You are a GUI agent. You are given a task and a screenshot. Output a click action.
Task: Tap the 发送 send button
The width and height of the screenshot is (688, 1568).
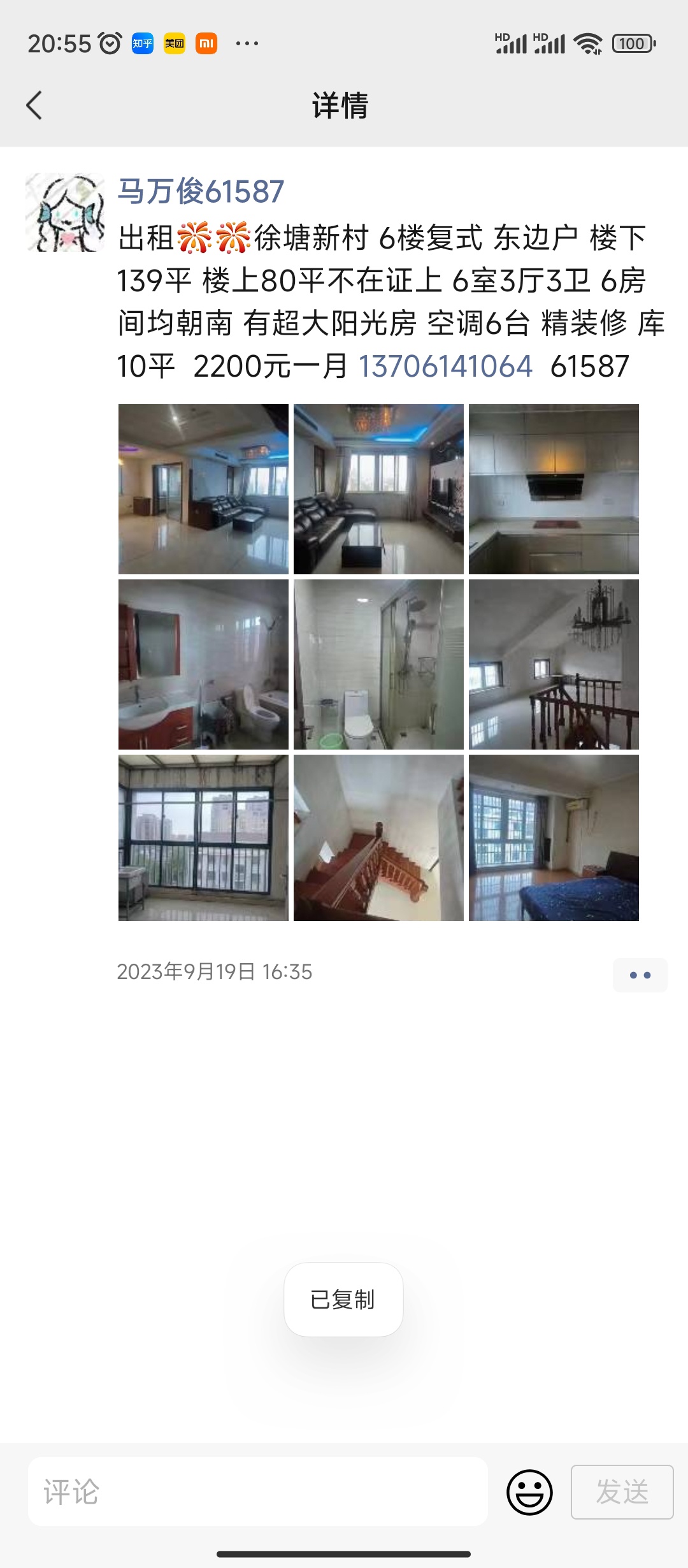pyautogui.click(x=622, y=1492)
